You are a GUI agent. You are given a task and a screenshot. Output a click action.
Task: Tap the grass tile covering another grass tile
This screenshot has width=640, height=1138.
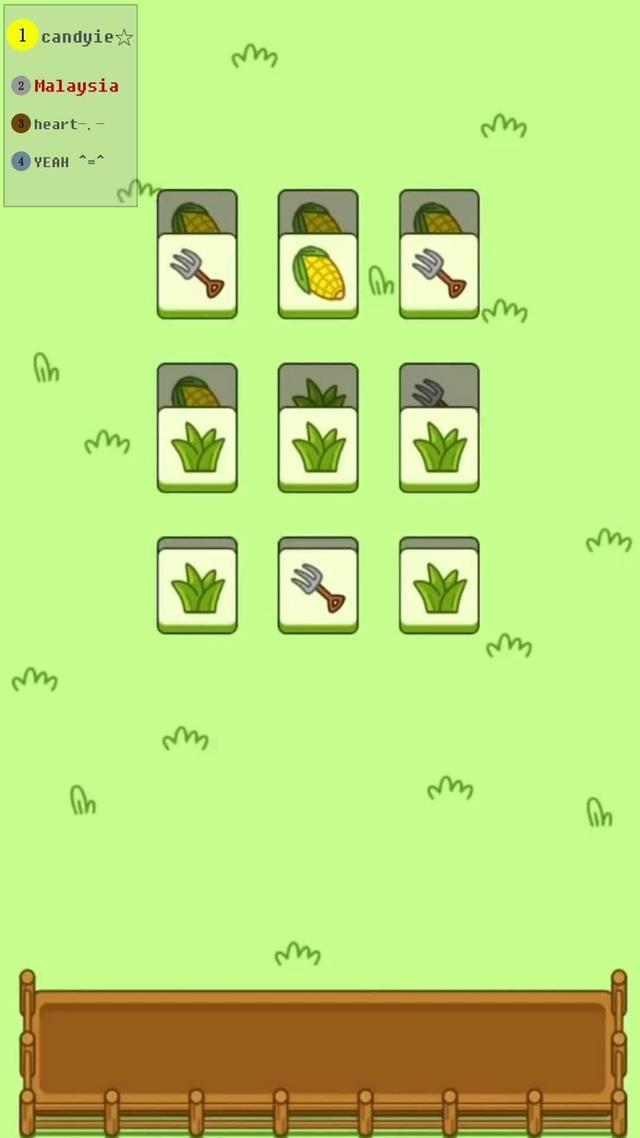point(318,447)
